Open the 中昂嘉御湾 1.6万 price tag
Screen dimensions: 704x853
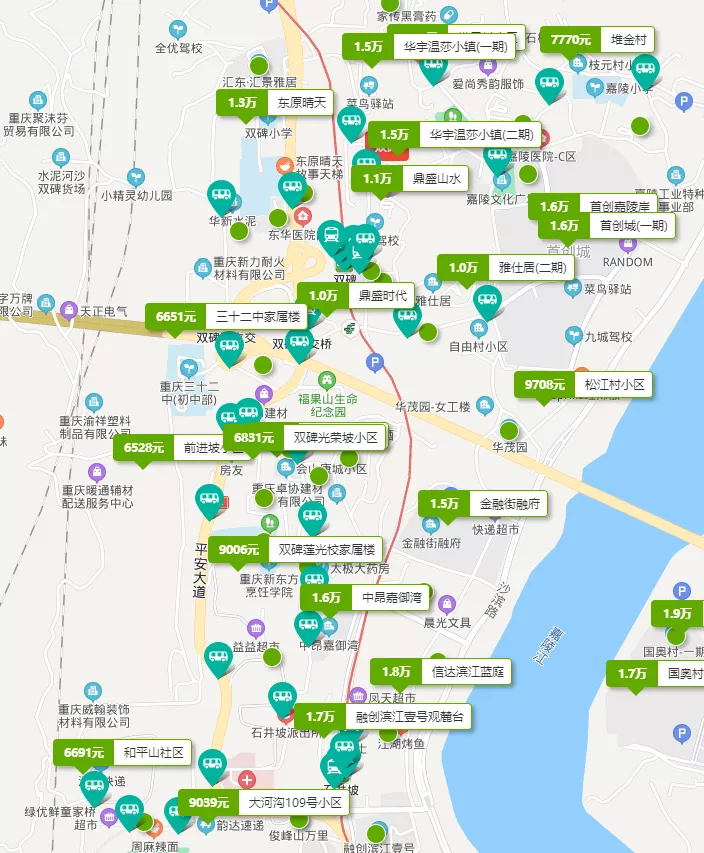(x=365, y=598)
